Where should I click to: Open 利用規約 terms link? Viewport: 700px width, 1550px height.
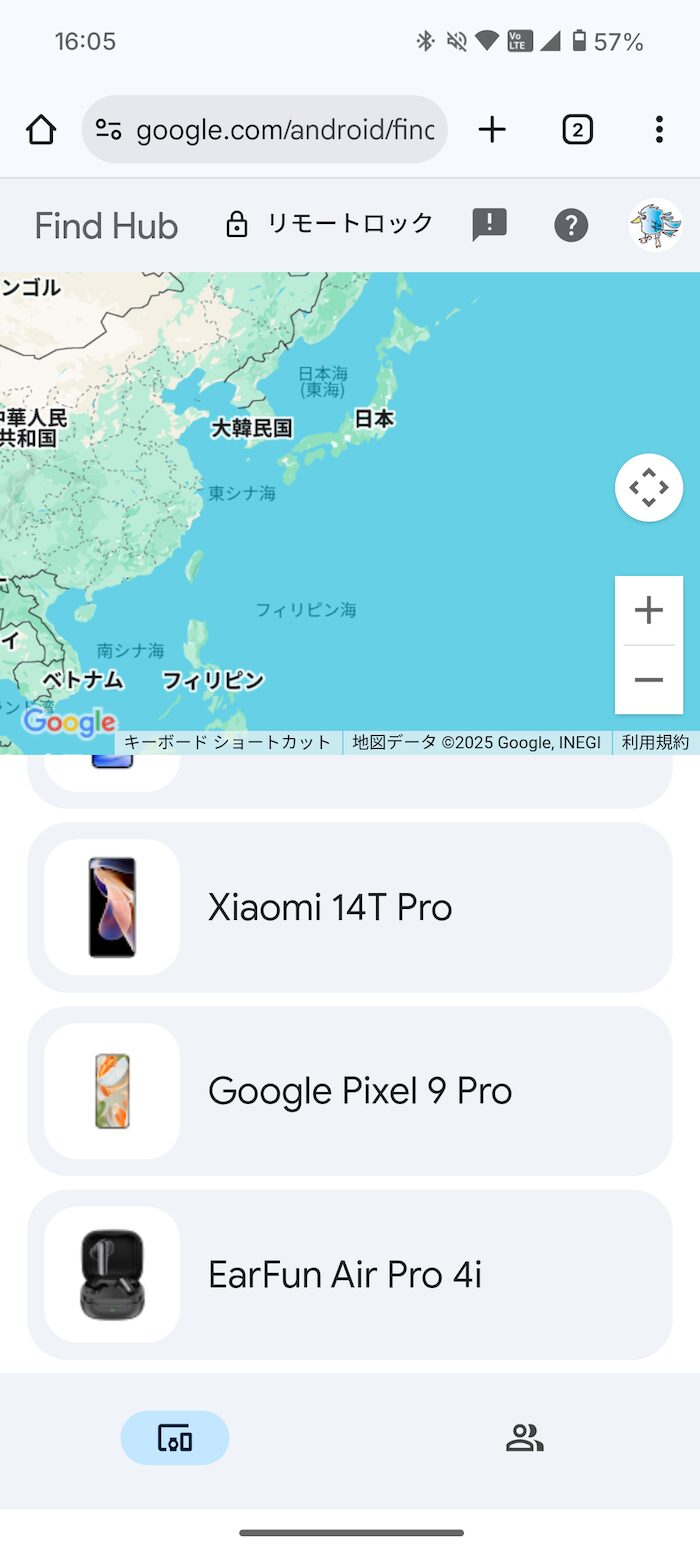[x=655, y=742]
